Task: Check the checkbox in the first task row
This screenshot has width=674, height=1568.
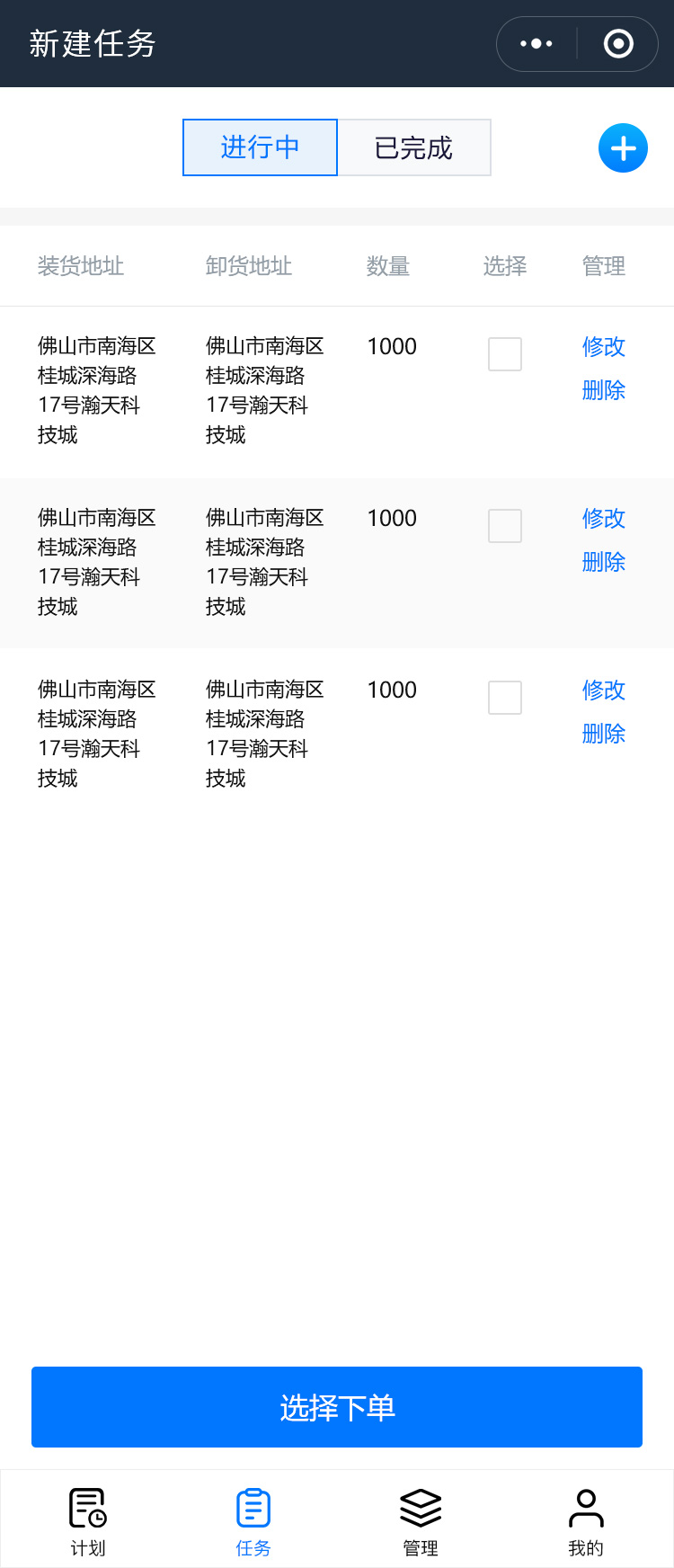Action: point(505,354)
